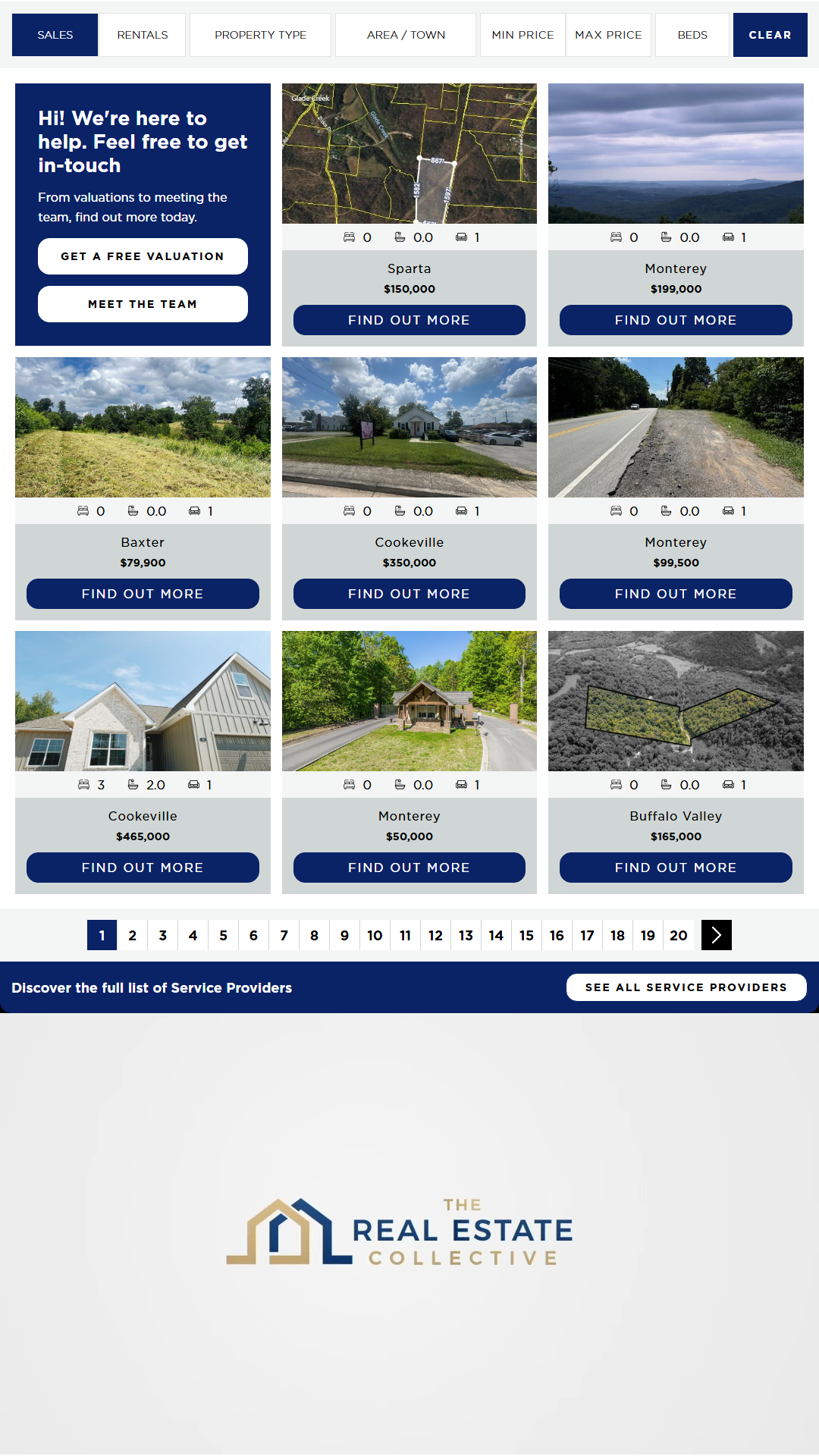This screenshot has width=819, height=1456.
Task: Go to next page with arrow
Action: coord(716,935)
